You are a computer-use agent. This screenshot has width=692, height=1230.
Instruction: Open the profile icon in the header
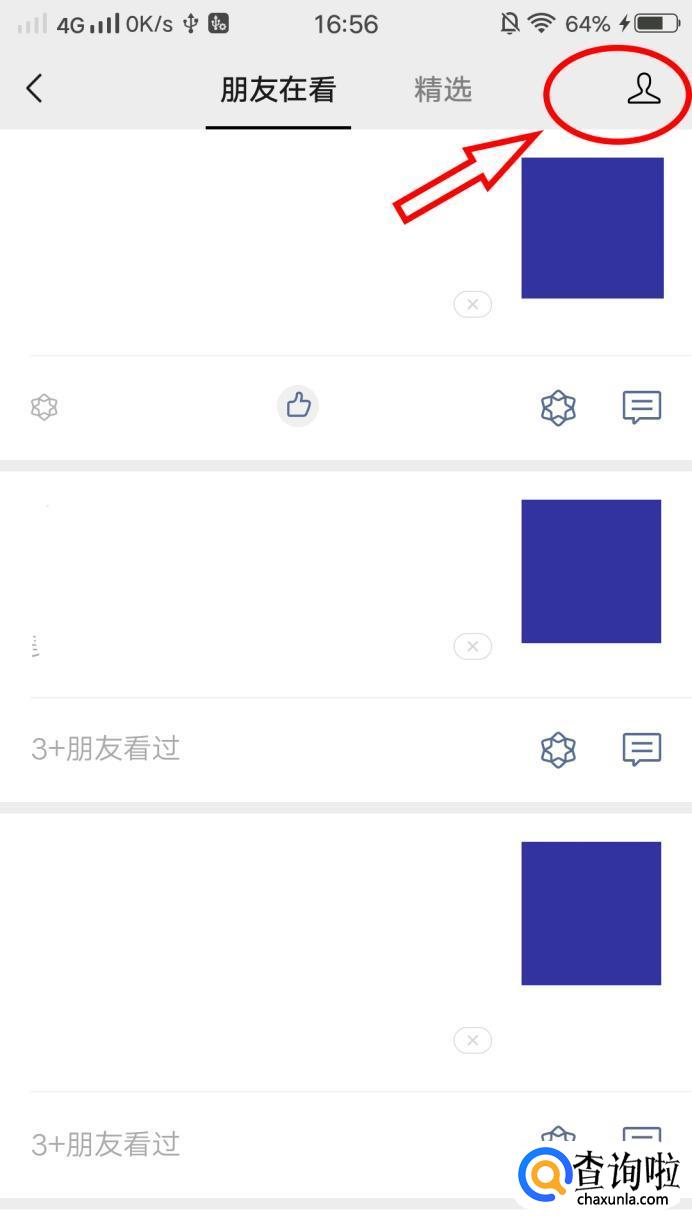click(644, 89)
